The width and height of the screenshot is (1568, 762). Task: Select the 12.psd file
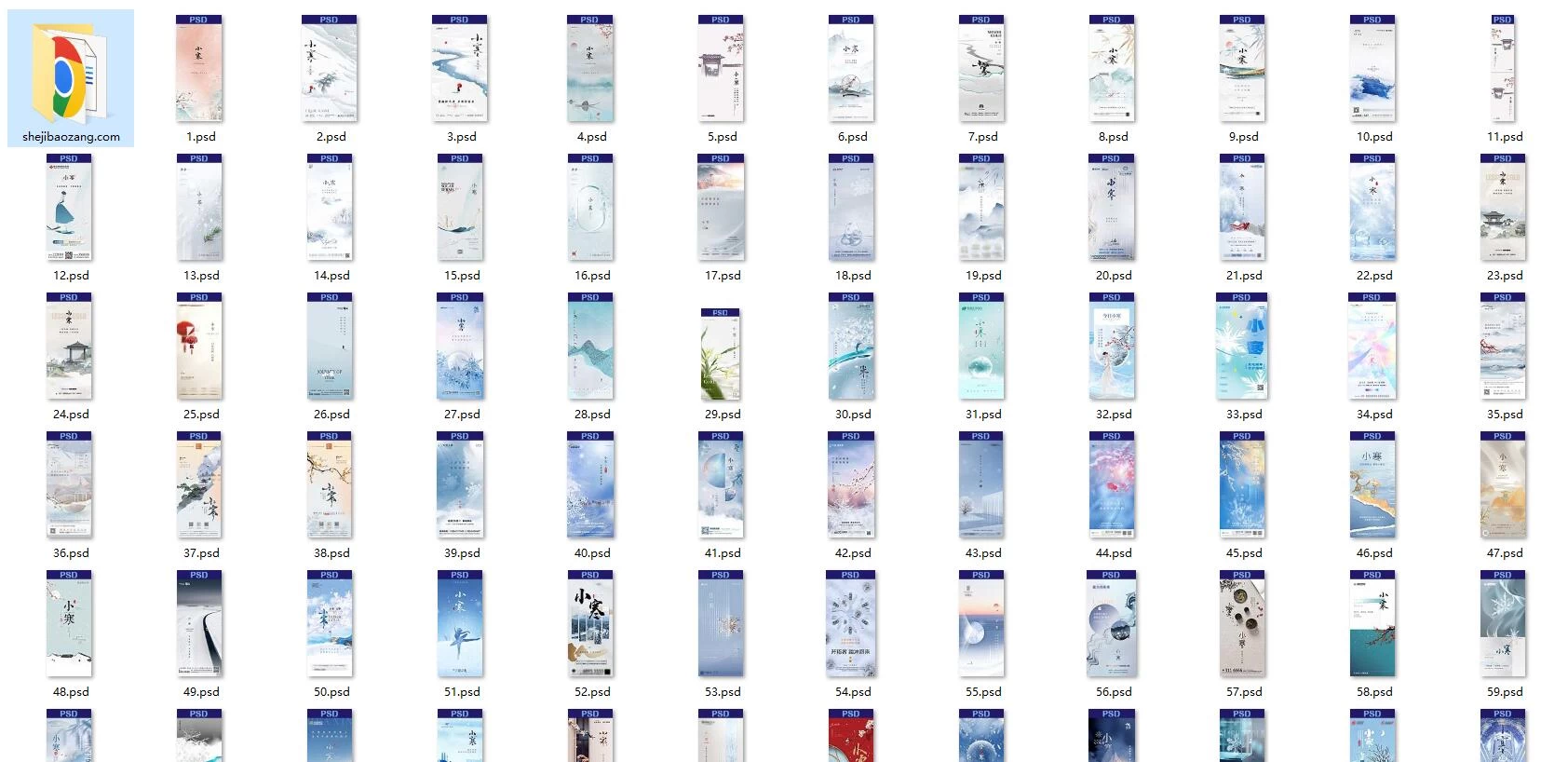(x=69, y=207)
